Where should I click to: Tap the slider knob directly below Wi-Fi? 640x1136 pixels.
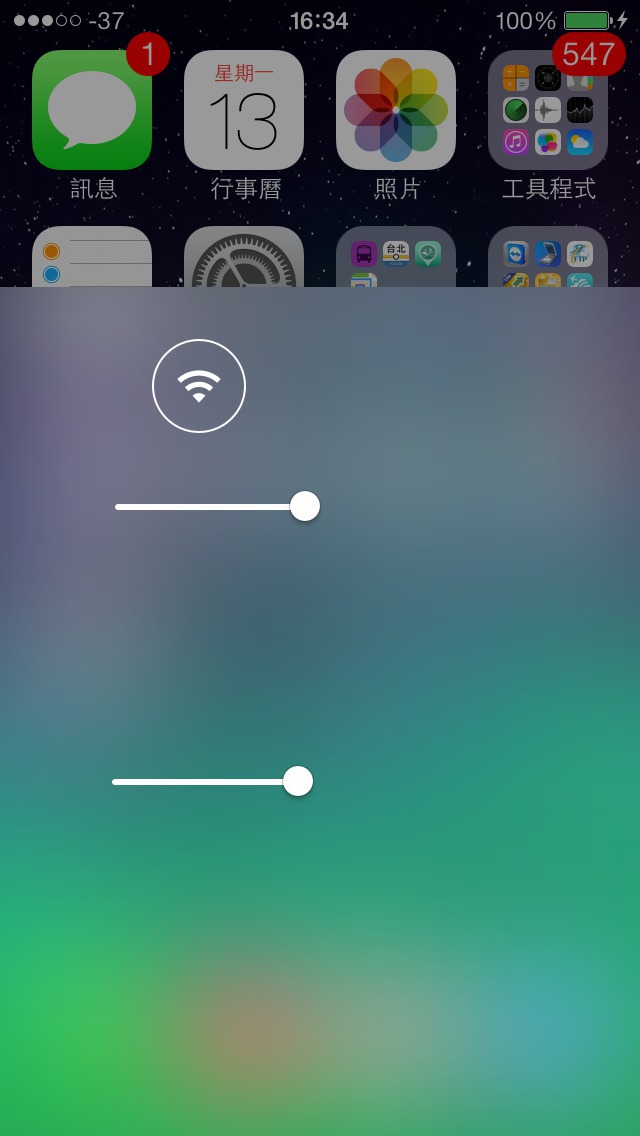pyautogui.click(x=305, y=506)
